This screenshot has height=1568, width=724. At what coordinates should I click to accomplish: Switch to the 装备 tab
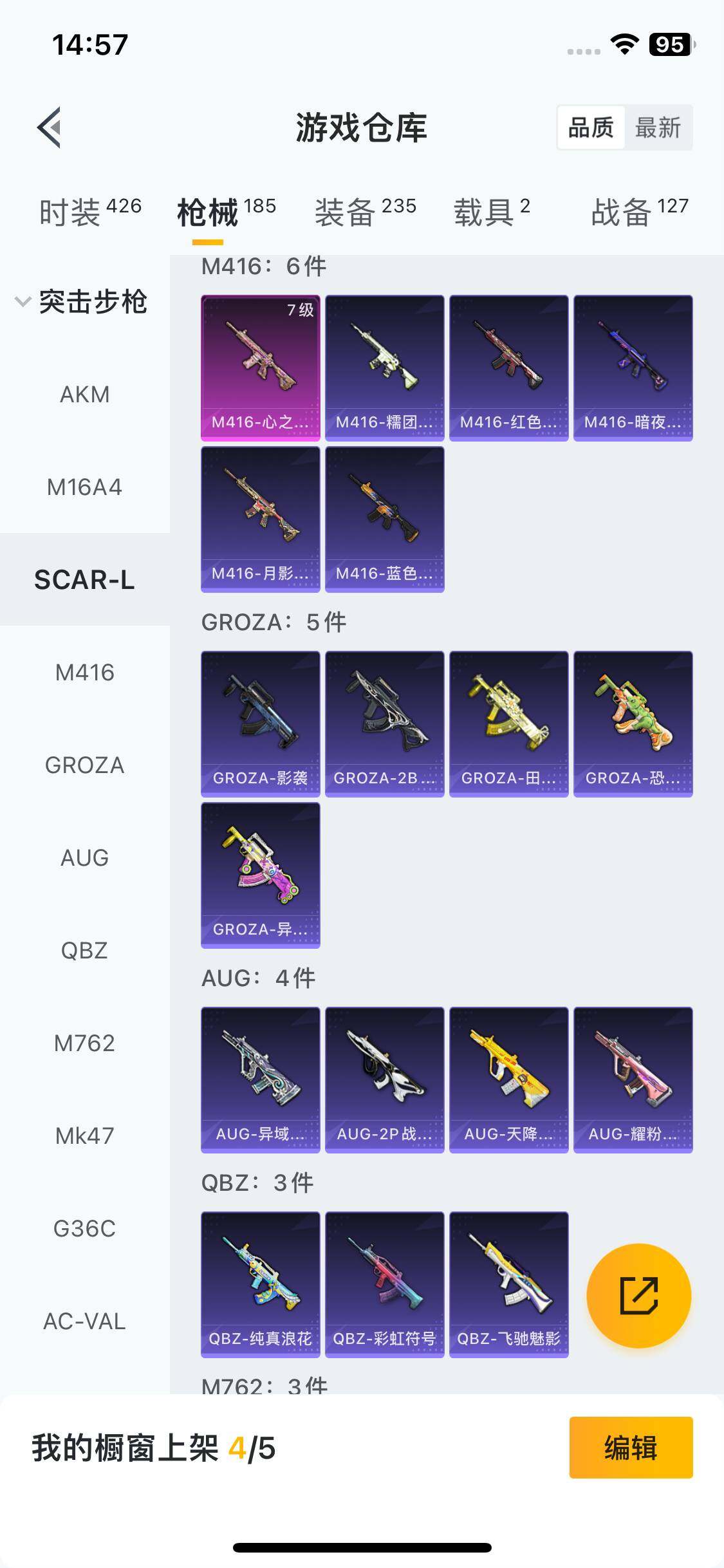[x=365, y=211]
